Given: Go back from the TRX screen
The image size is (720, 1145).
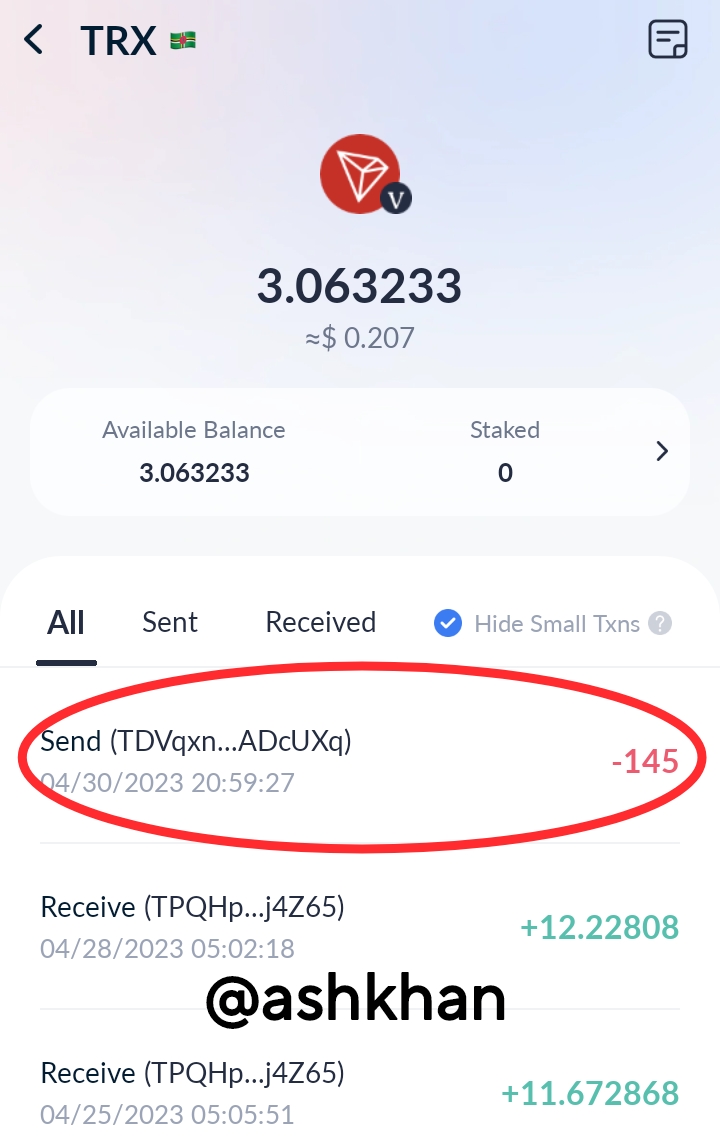Looking at the screenshot, I should click(x=35, y=40).
